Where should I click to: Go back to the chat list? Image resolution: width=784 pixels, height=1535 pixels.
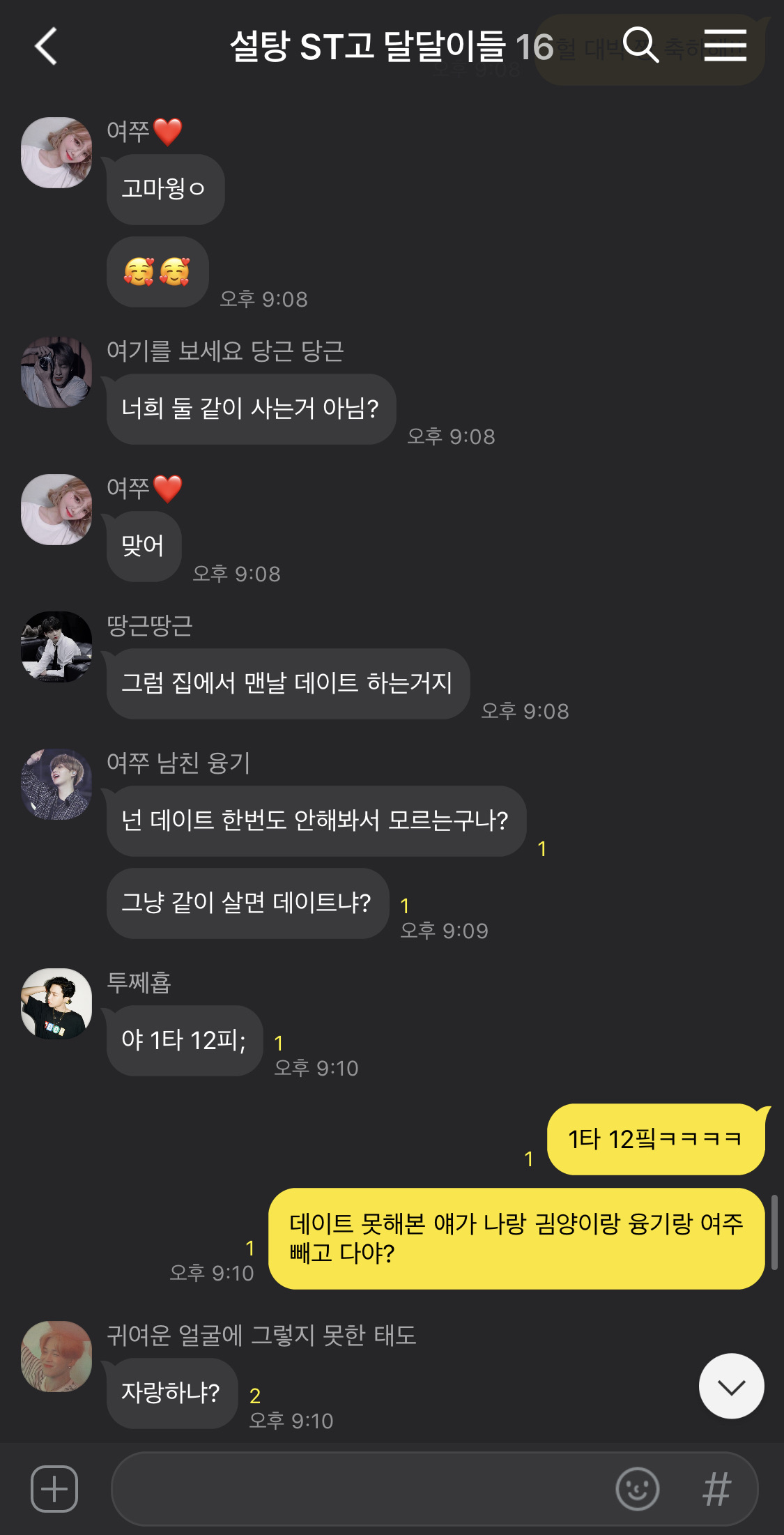(46, 47)
